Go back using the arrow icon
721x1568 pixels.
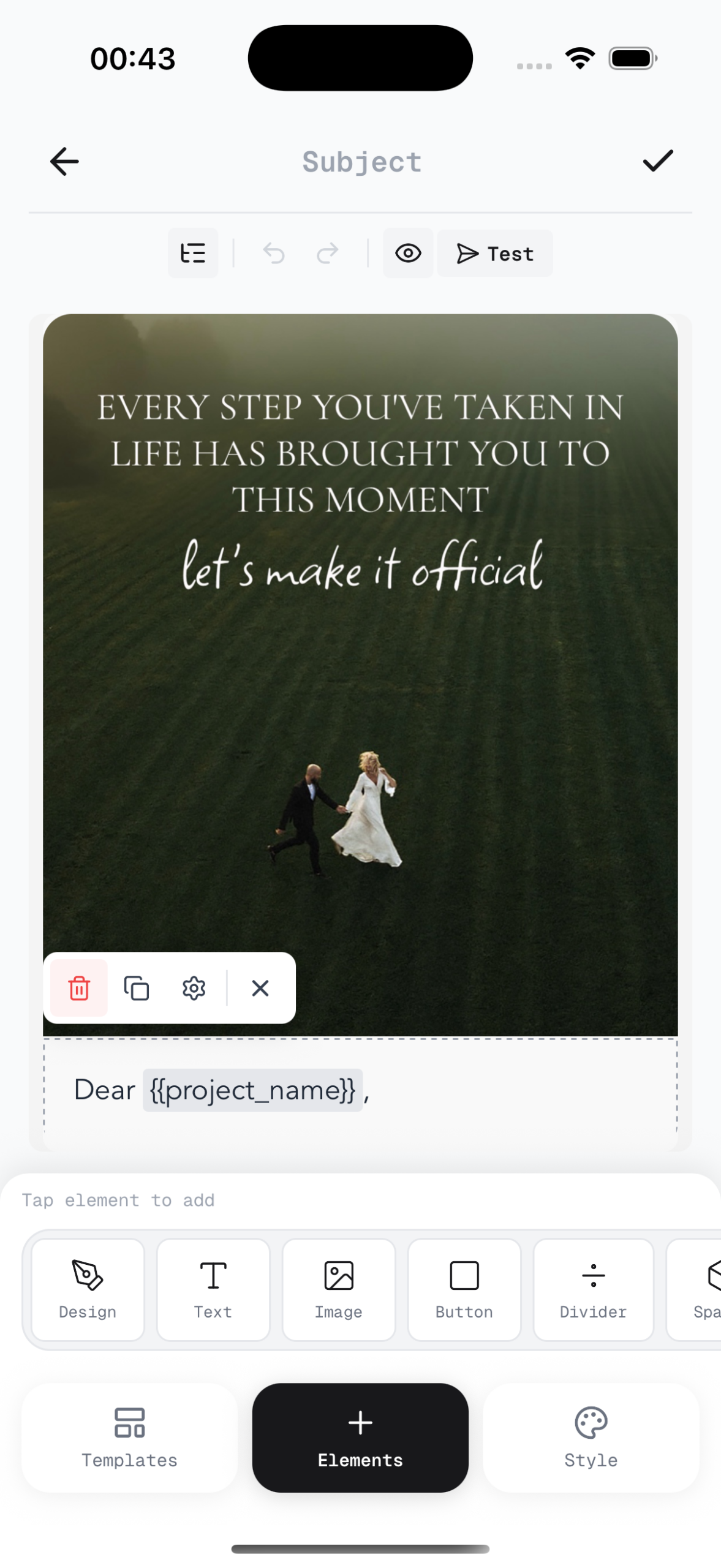(x=64, y=162)
